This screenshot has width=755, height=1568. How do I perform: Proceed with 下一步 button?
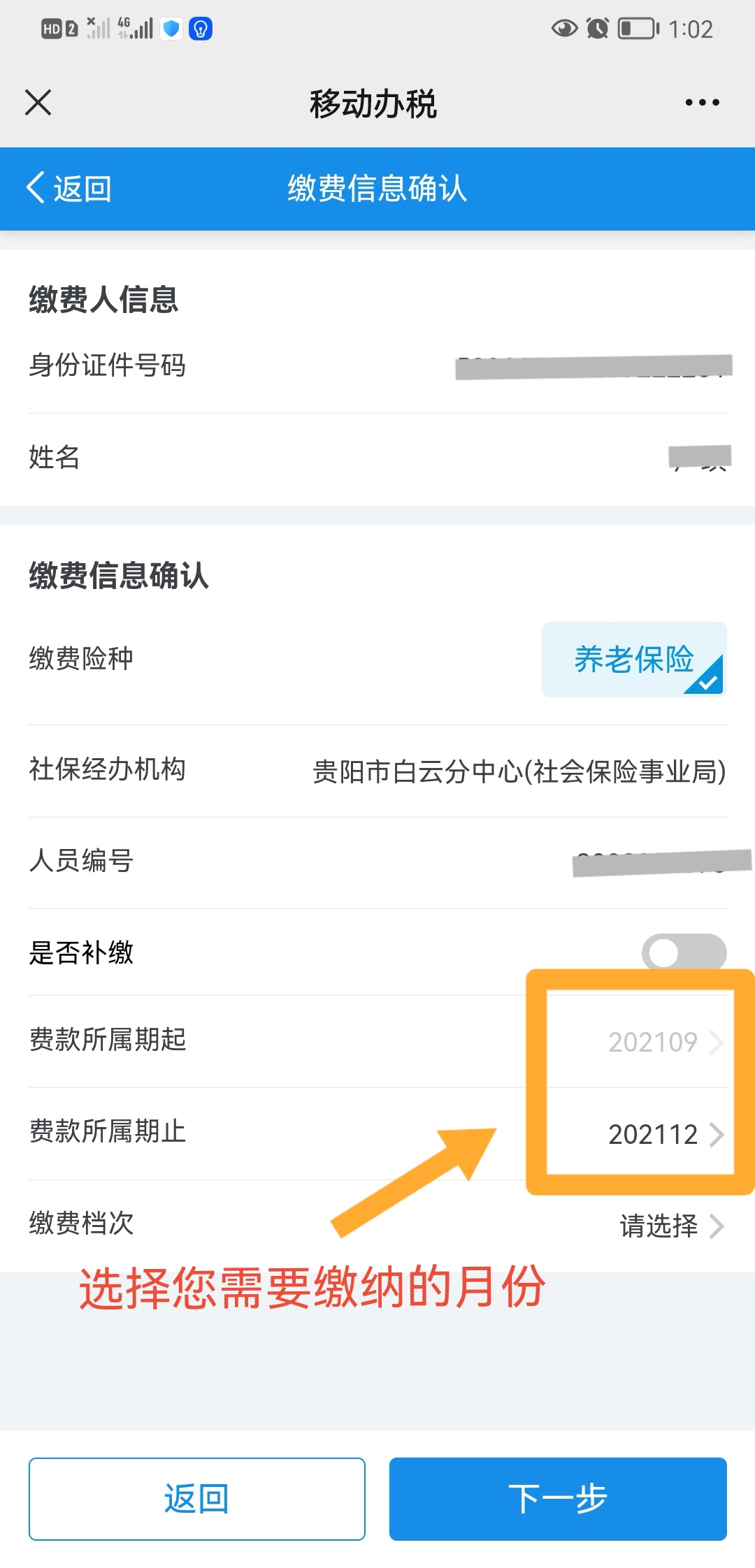pyautogui.click(x=558, y=1499)
